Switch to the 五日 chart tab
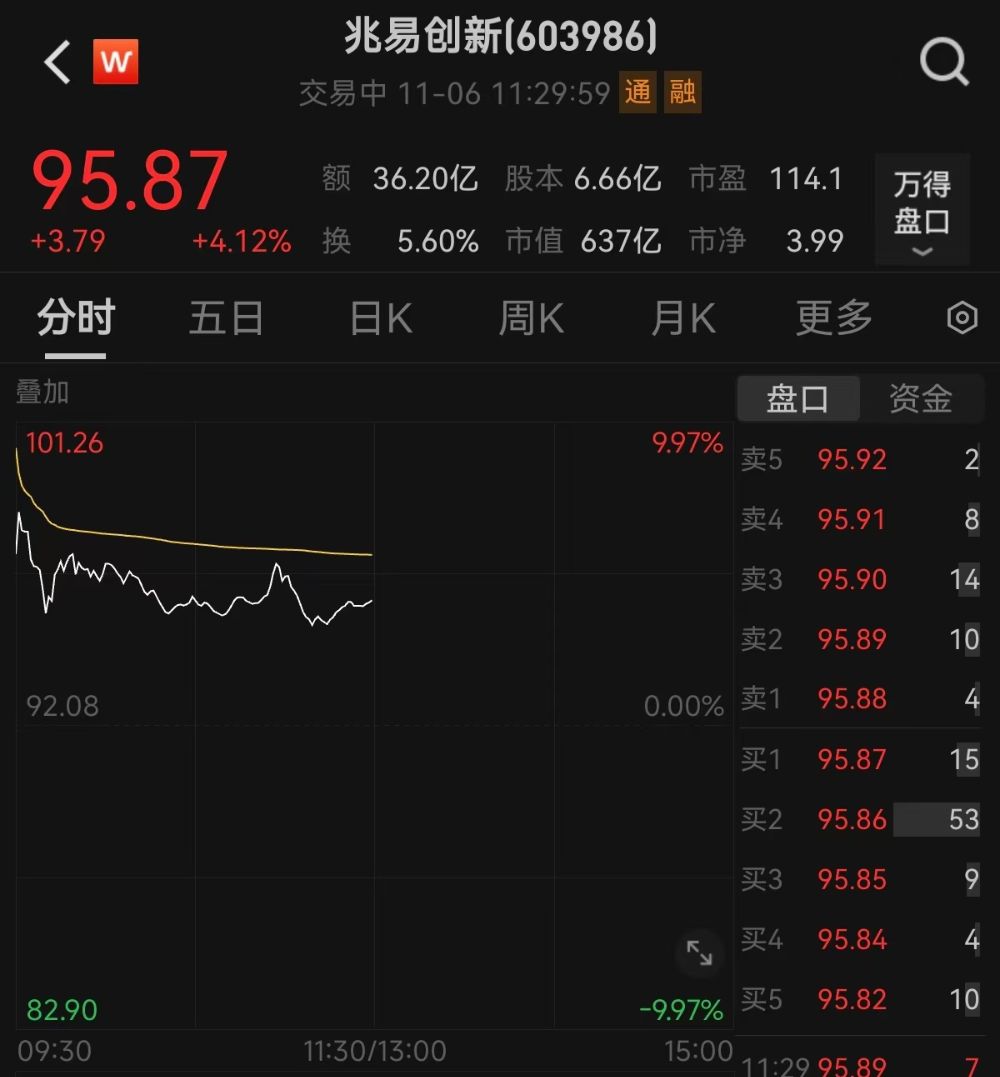This screenshot has height=1077, width=1000. coord(226,319)
